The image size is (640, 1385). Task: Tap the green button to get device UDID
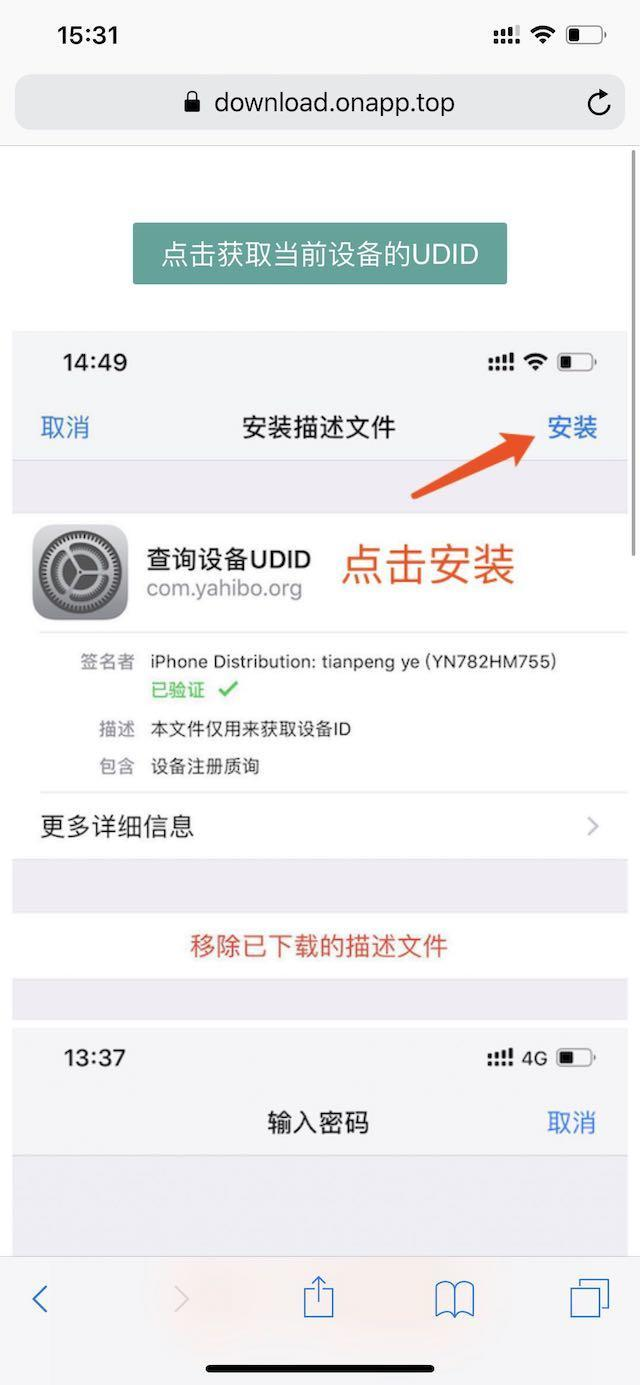(319, 254)
